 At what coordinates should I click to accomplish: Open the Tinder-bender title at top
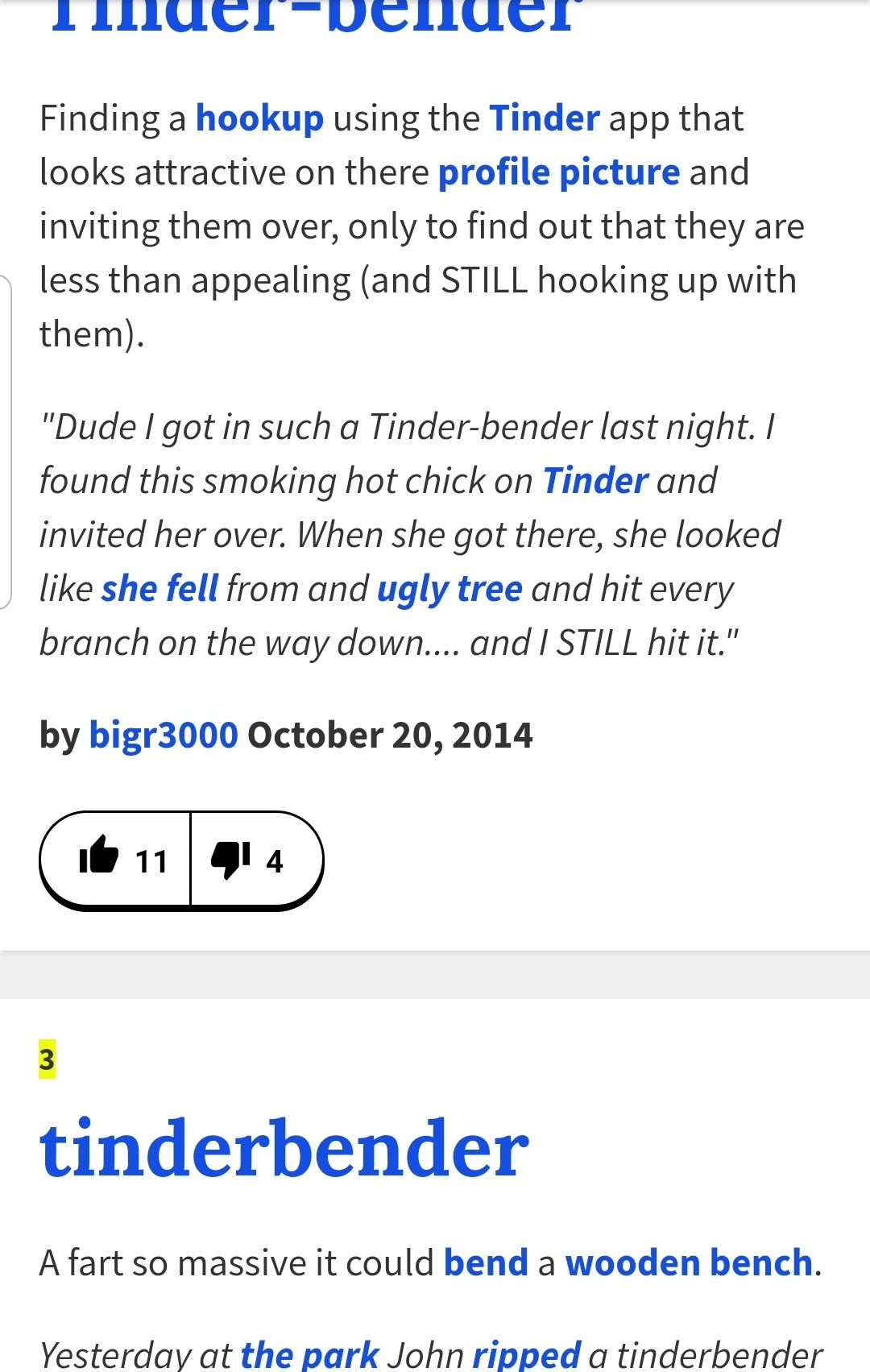(x=314, y=16)
